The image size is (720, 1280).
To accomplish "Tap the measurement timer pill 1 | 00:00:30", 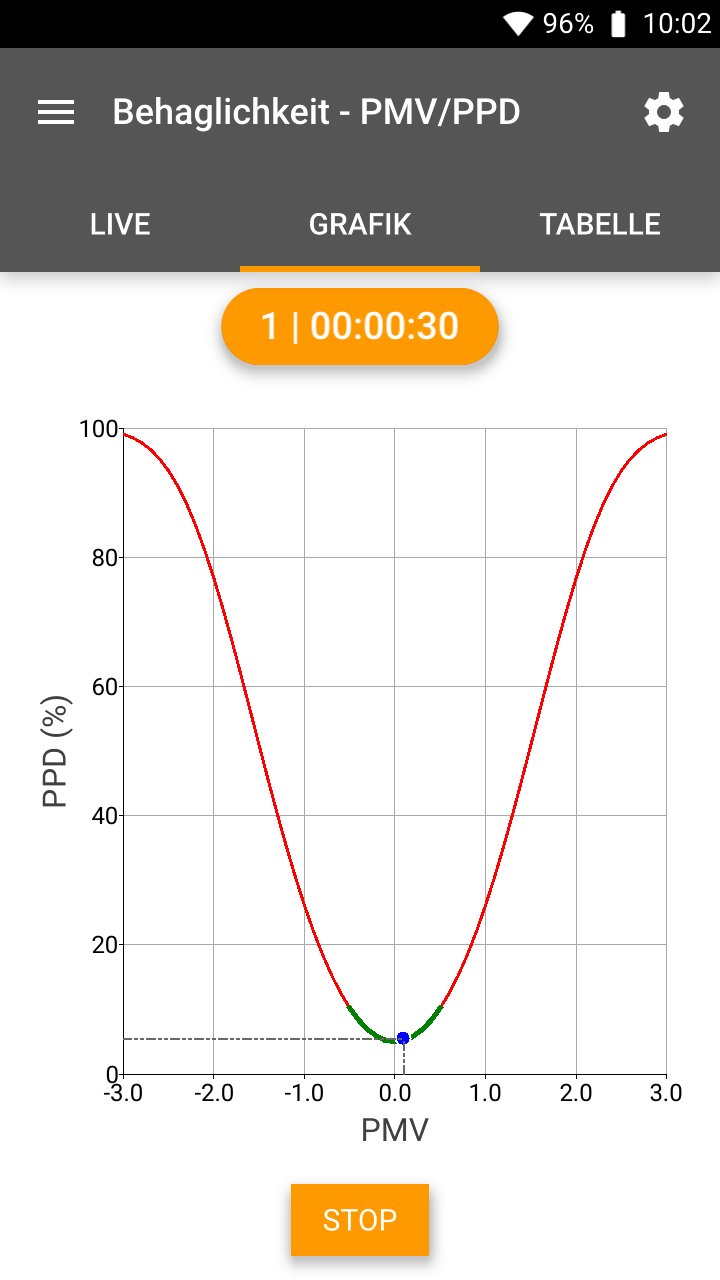I will pos(360,326).
